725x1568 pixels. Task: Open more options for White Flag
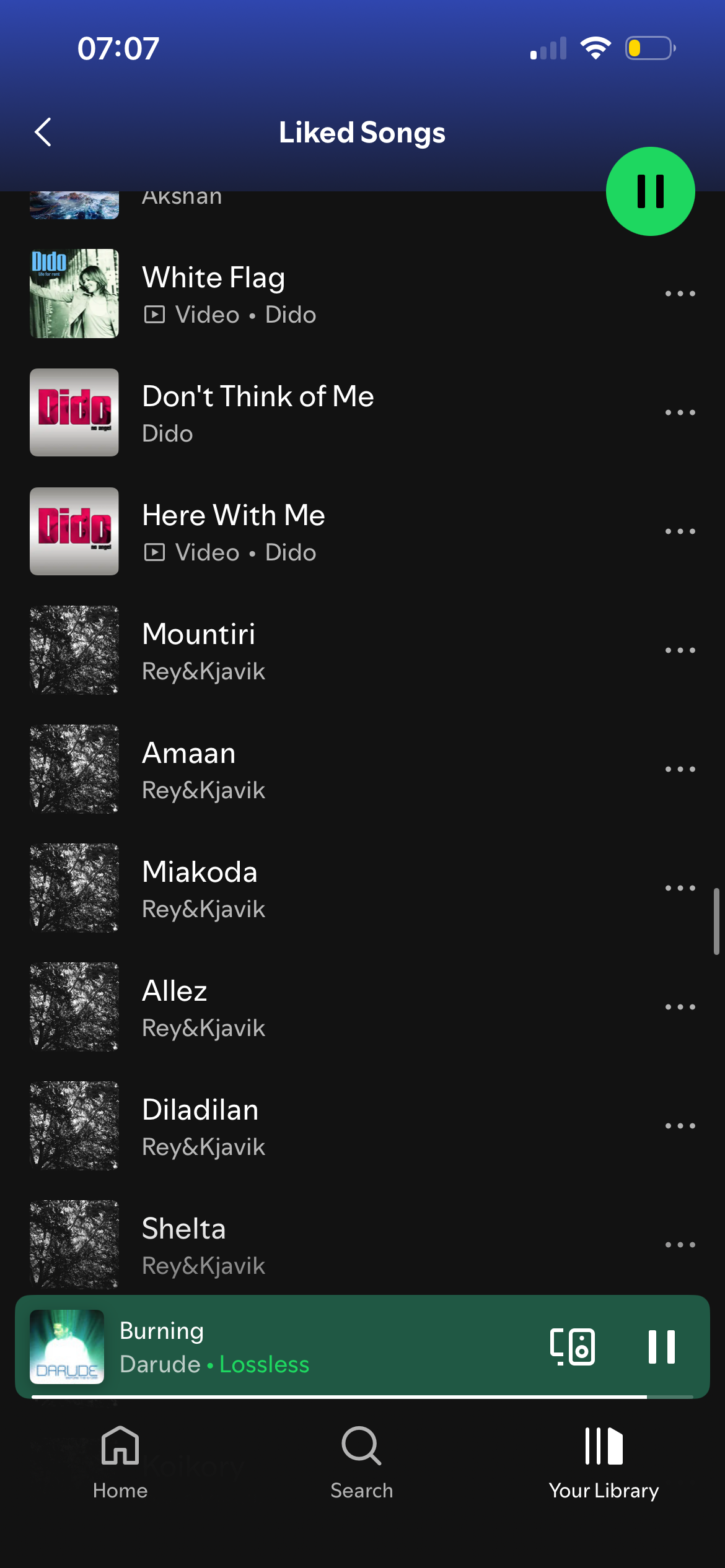[680, 294]
